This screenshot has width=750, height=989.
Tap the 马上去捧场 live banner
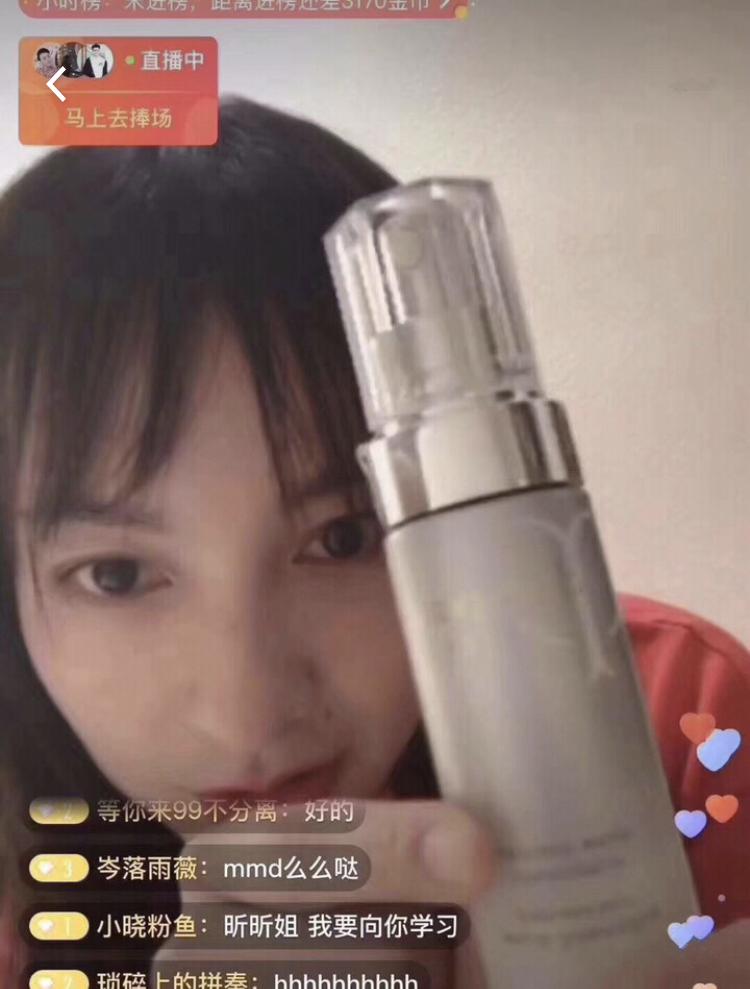click(x=120, y=118)
